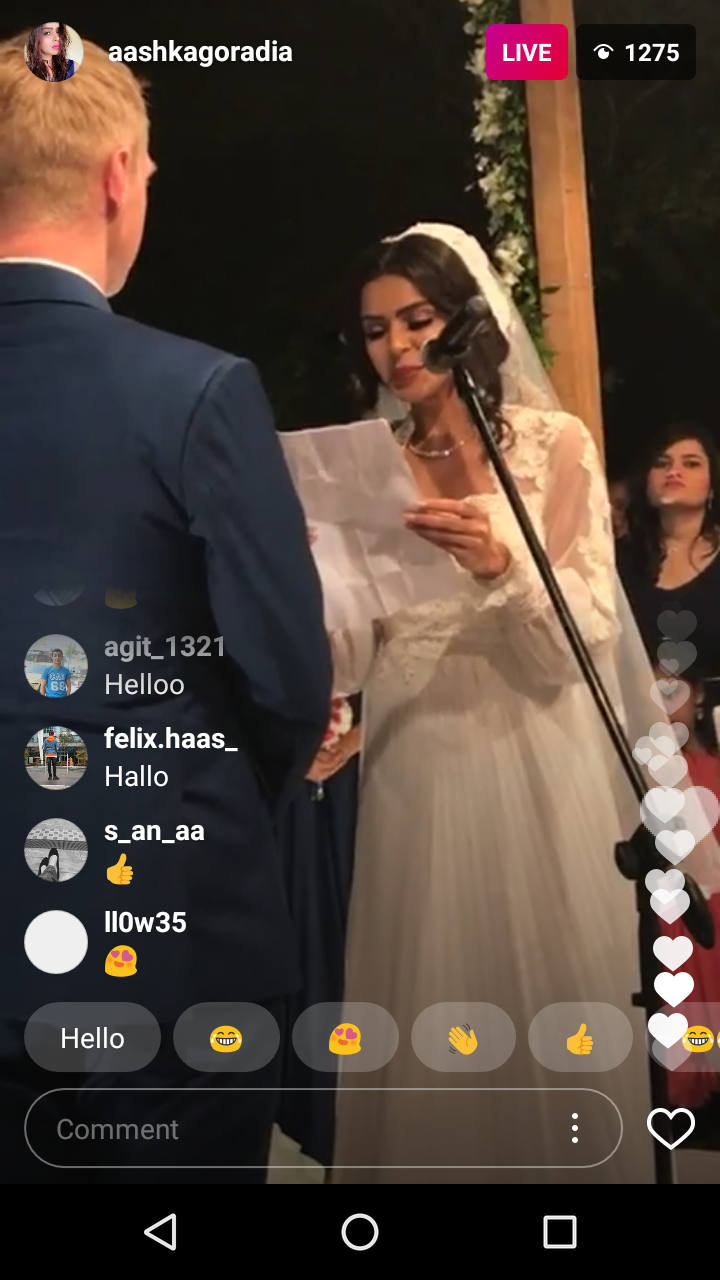View s_an_aa commenter profile
The height and width of the screenshot is (1280, 720).
pyautogui.click(x=56, y=850)
